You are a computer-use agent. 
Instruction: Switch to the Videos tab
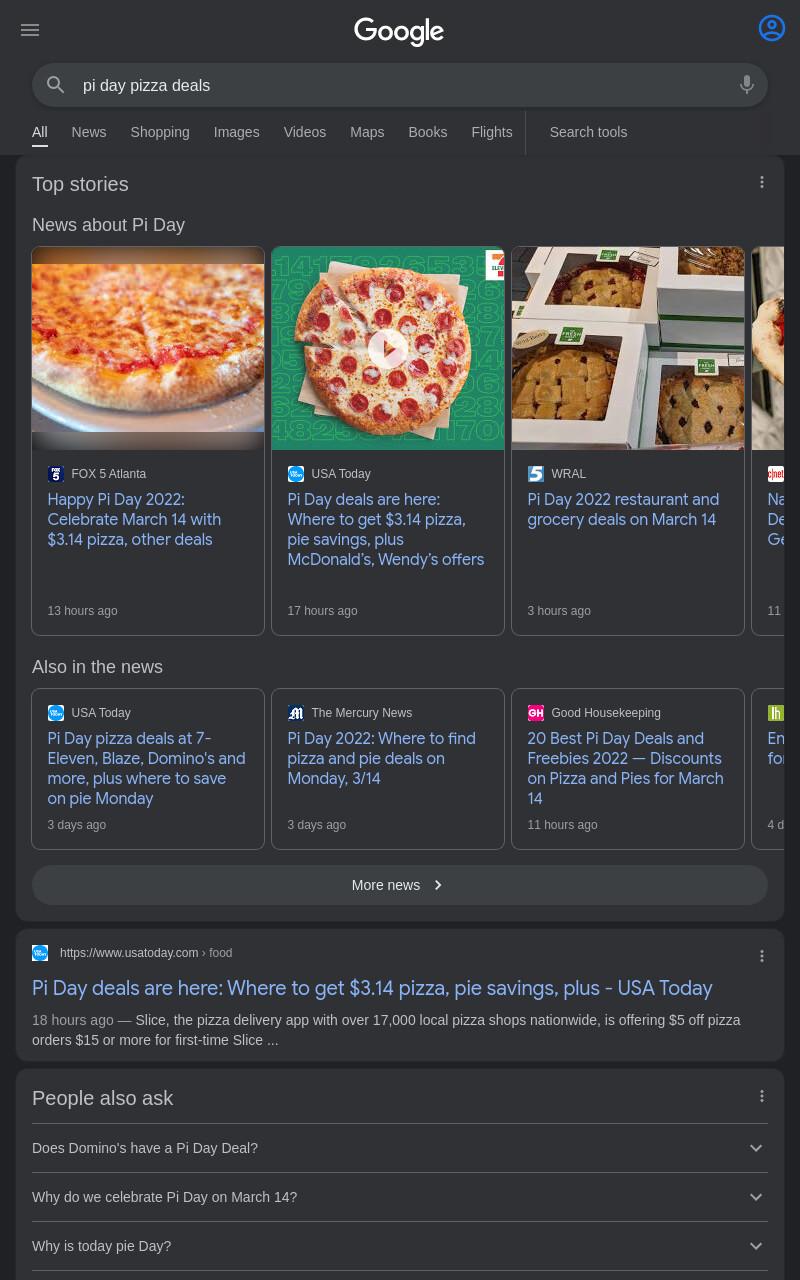tap(305, 132)
